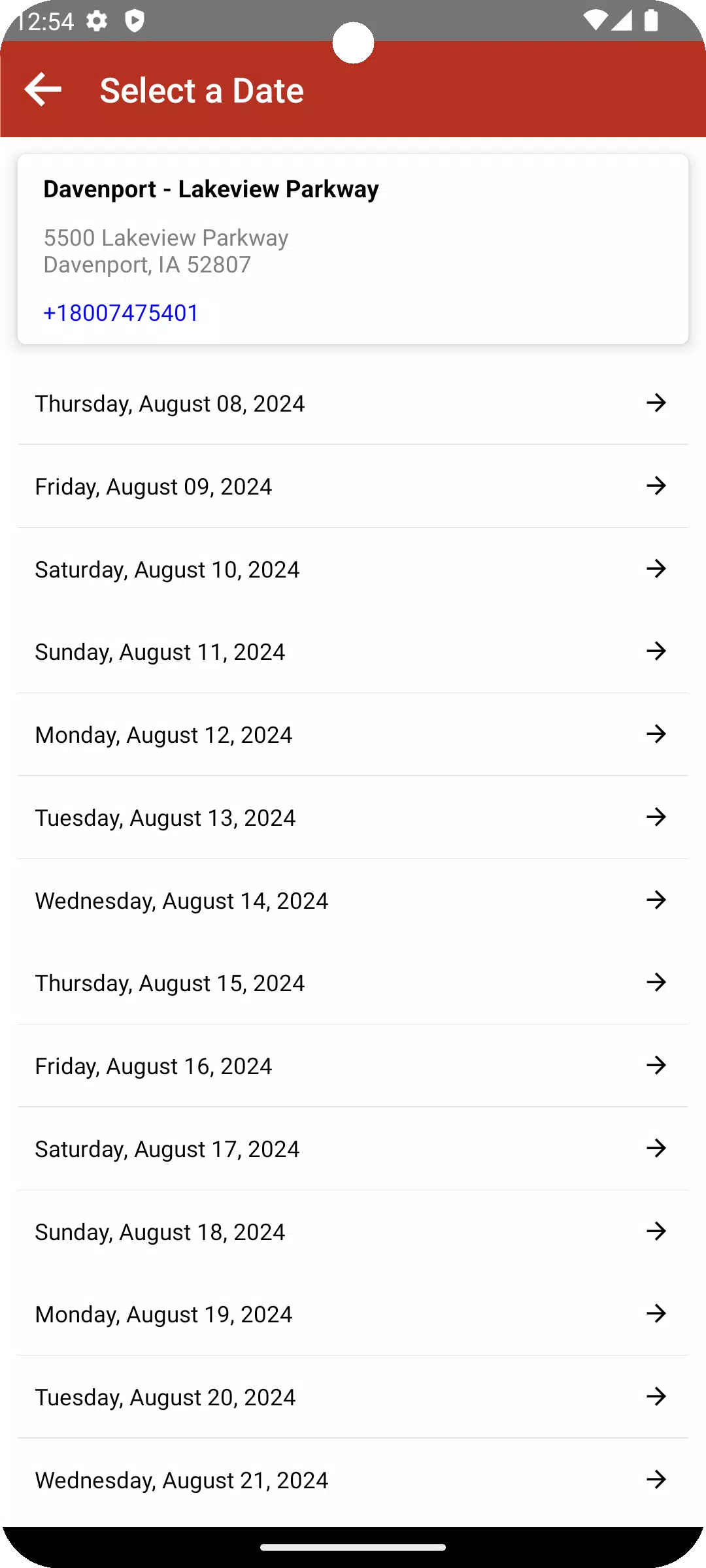Go back using the arrow icon

(x=43, y=90)
